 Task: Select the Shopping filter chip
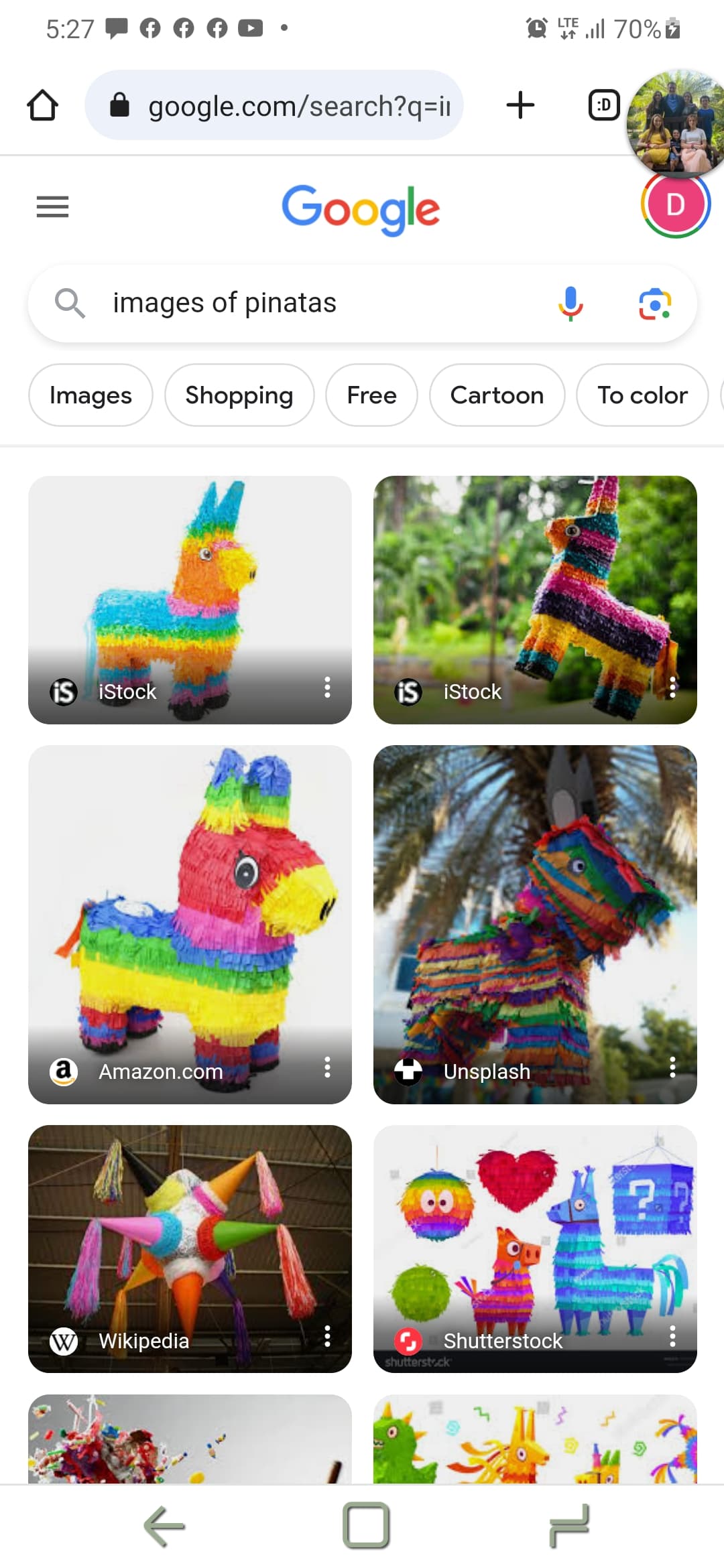239,395
